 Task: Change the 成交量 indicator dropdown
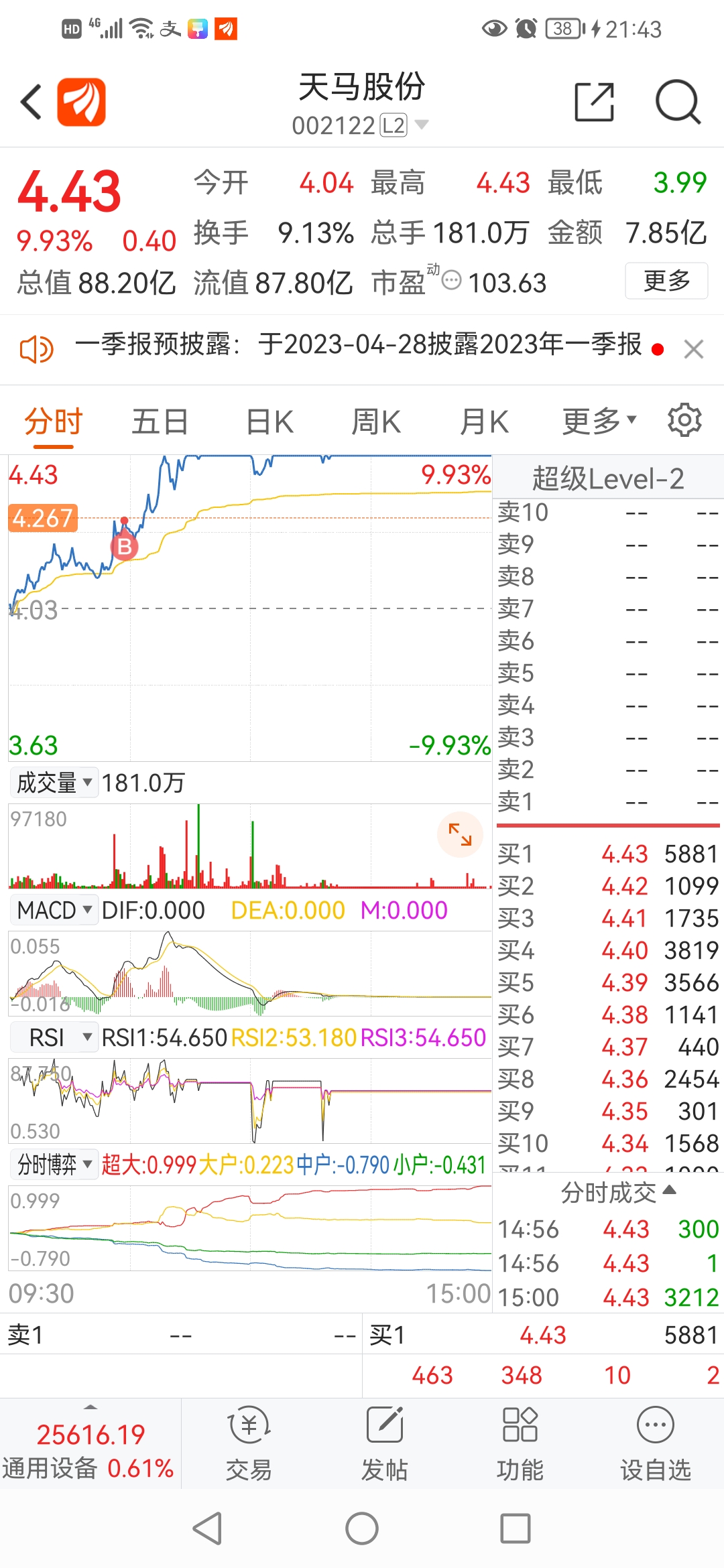54,782
